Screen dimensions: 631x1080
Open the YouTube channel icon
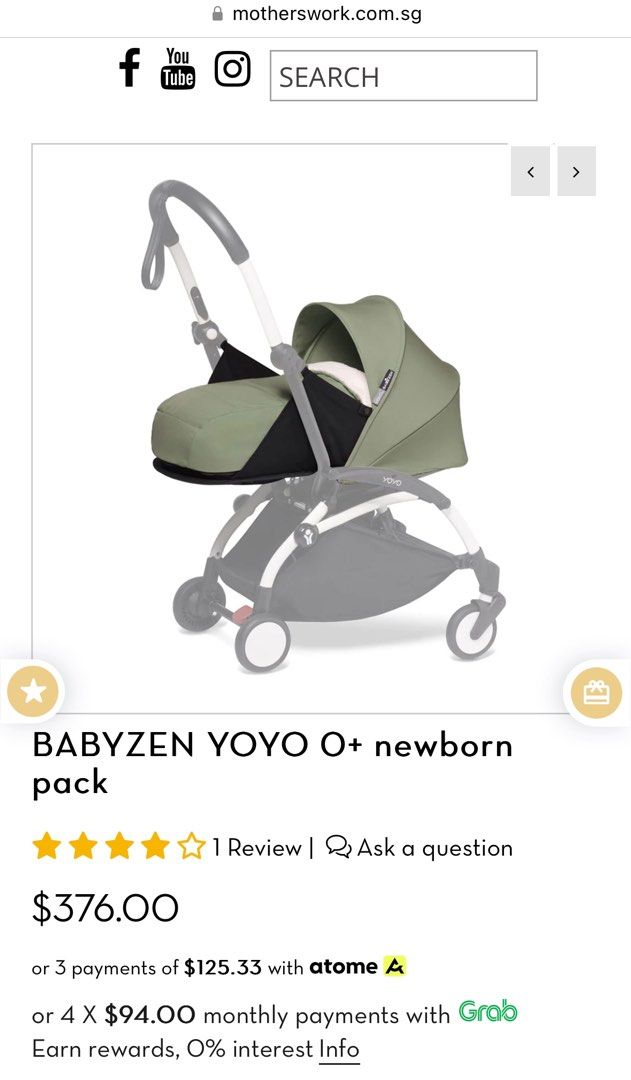[178, 69]
